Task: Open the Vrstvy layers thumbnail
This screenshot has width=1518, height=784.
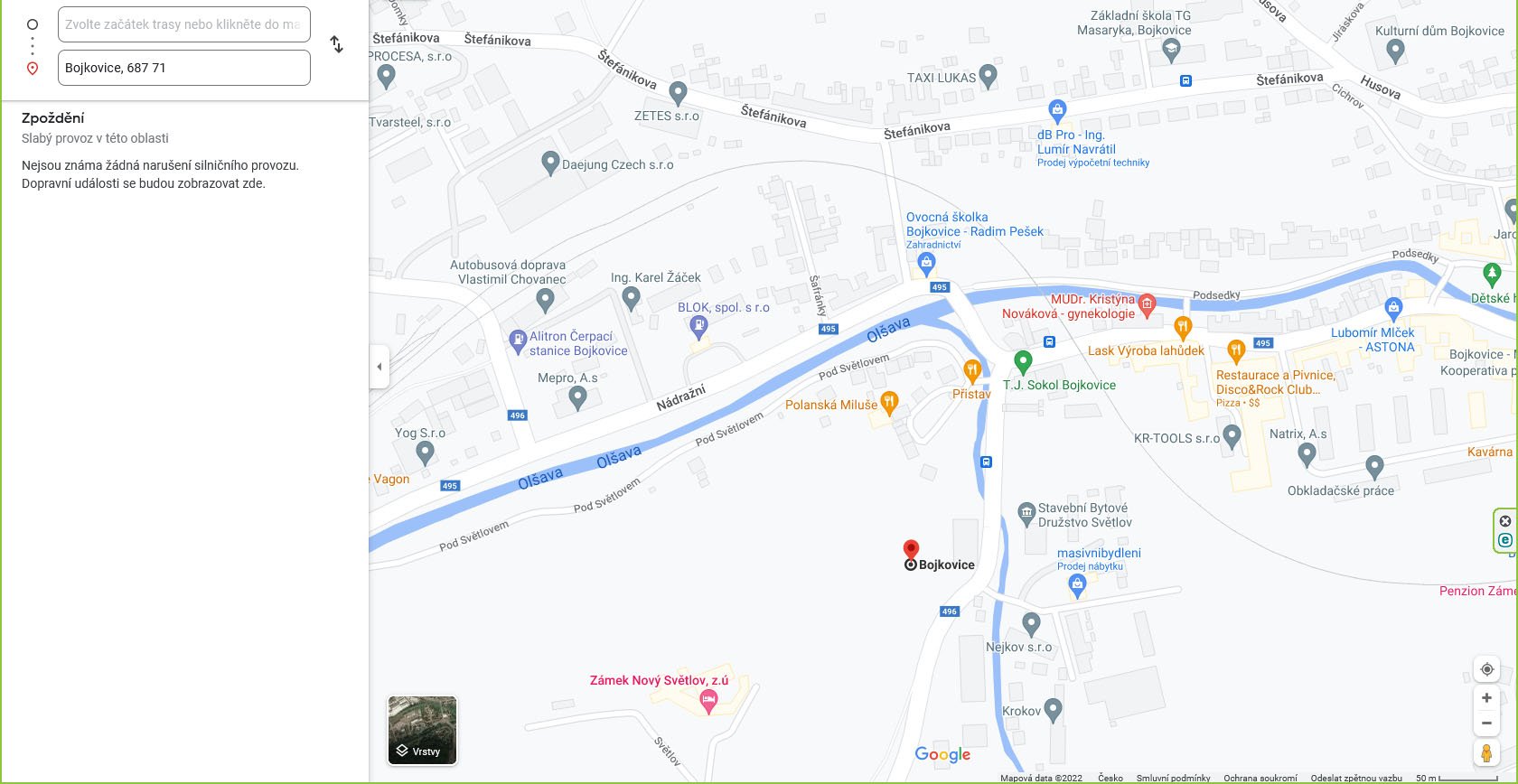Action: [422, 730]
